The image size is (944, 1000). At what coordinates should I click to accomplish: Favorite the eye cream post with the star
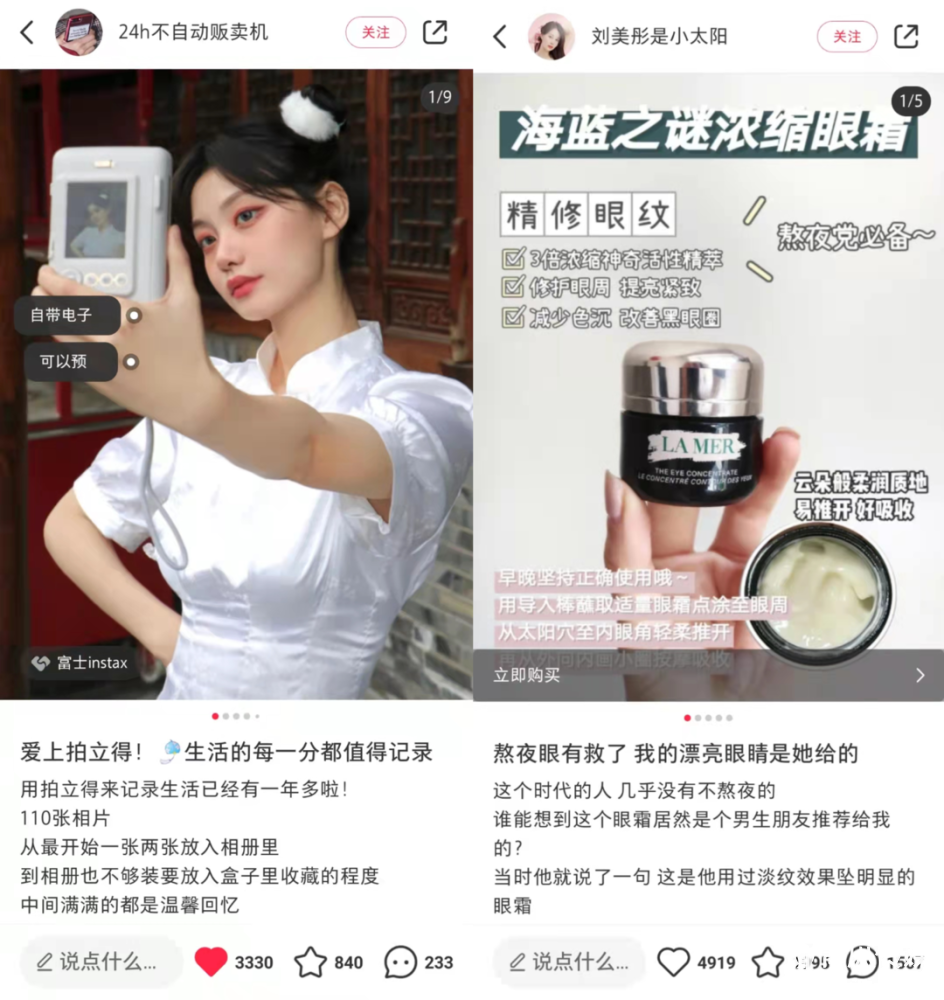click(x=768, y=962)
